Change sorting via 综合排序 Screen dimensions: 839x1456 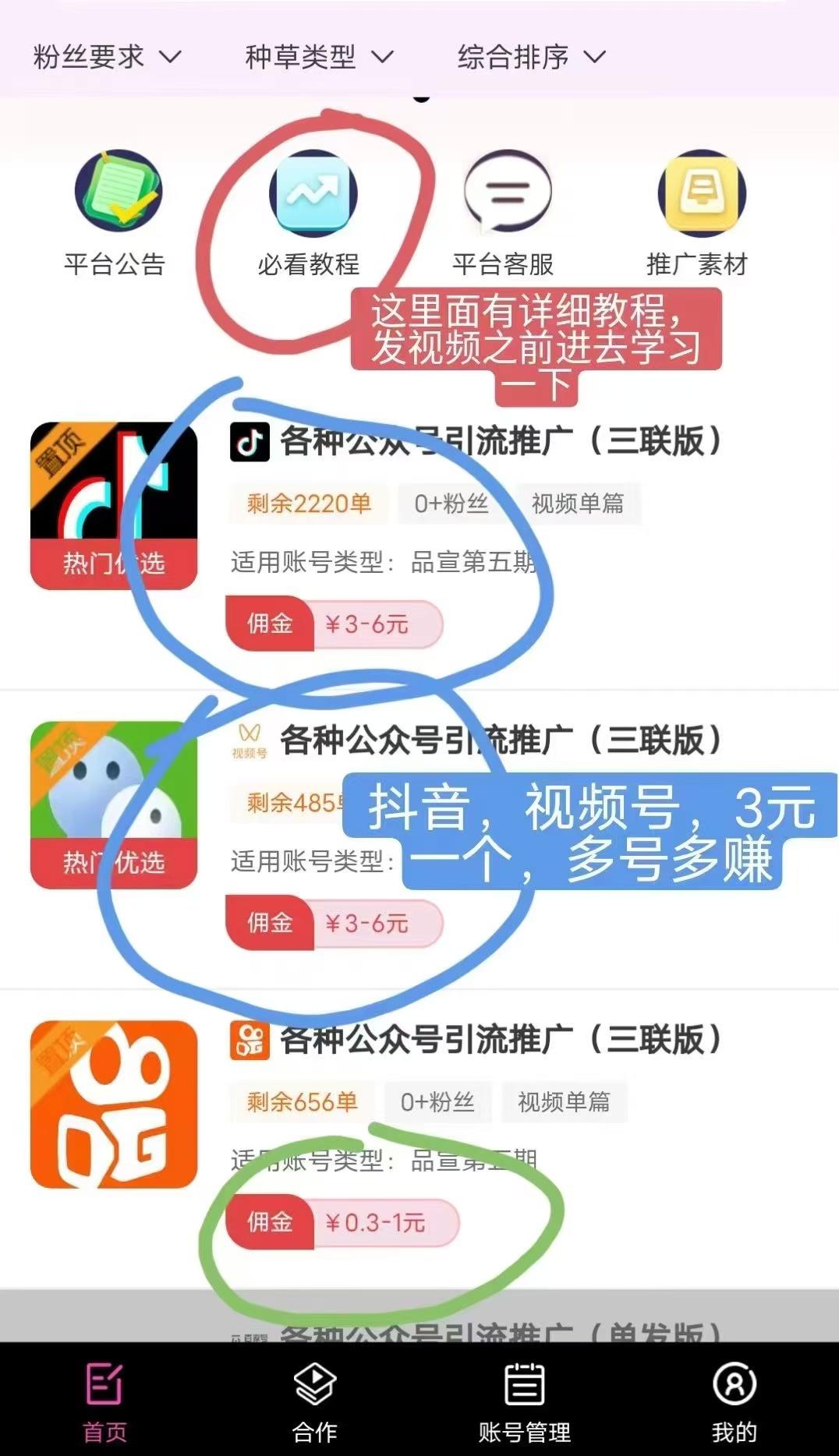(x=531, y=57)
